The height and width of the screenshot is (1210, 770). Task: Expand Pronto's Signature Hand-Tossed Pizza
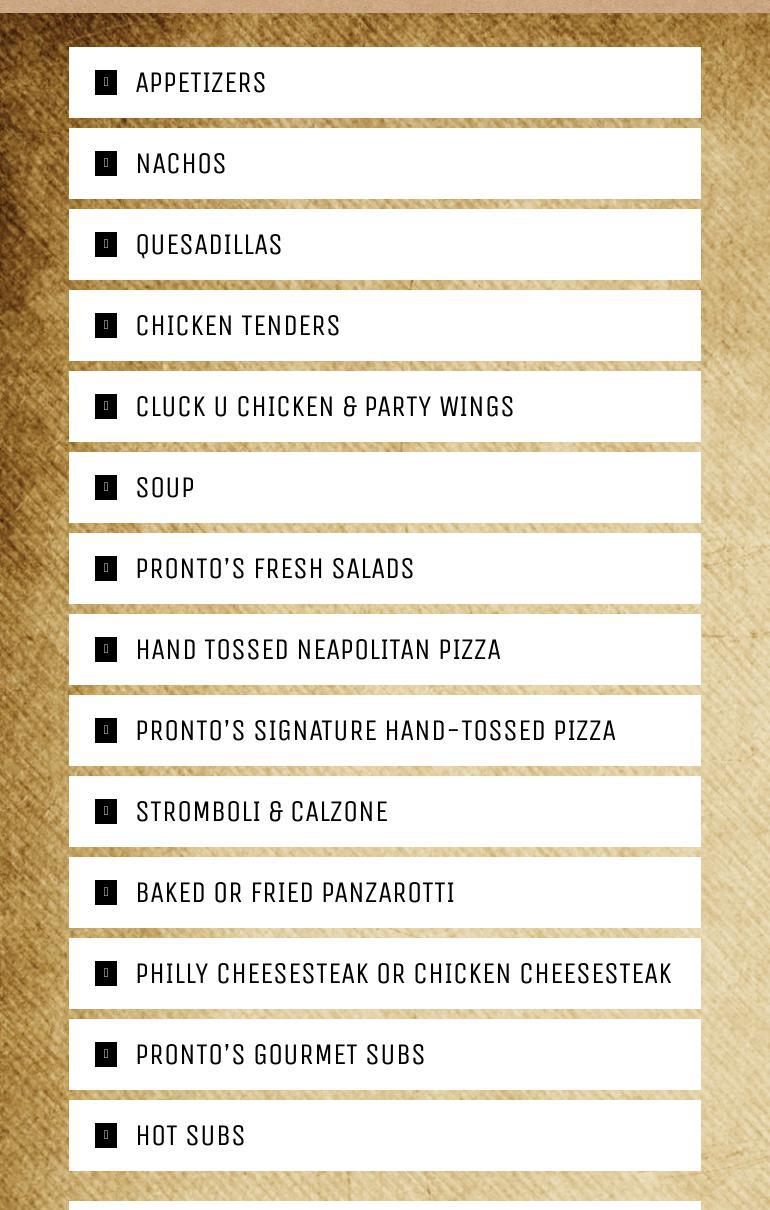pyautogui.click(x=376, y=731)
